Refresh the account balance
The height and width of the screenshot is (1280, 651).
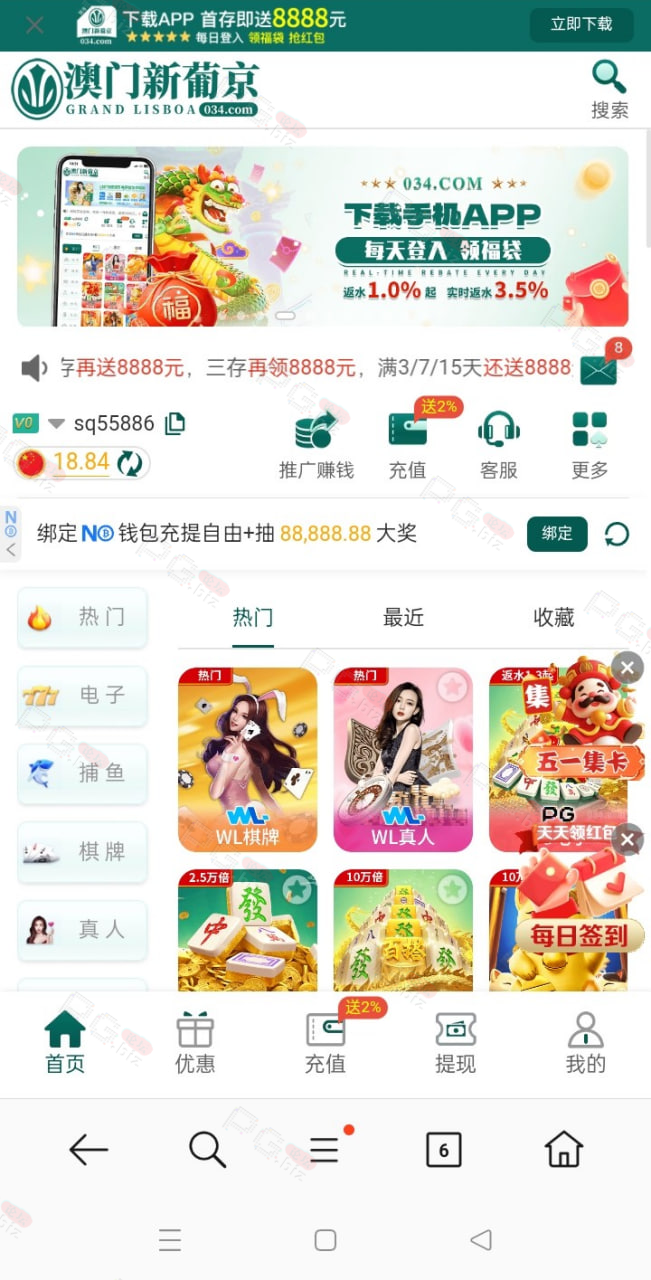(x=130, y=462)
